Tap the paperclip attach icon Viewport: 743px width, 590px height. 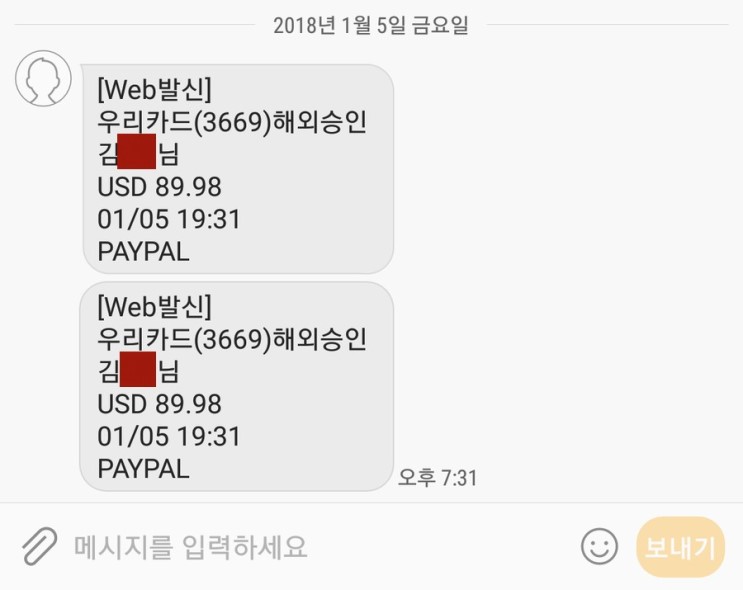coord(39,546)
